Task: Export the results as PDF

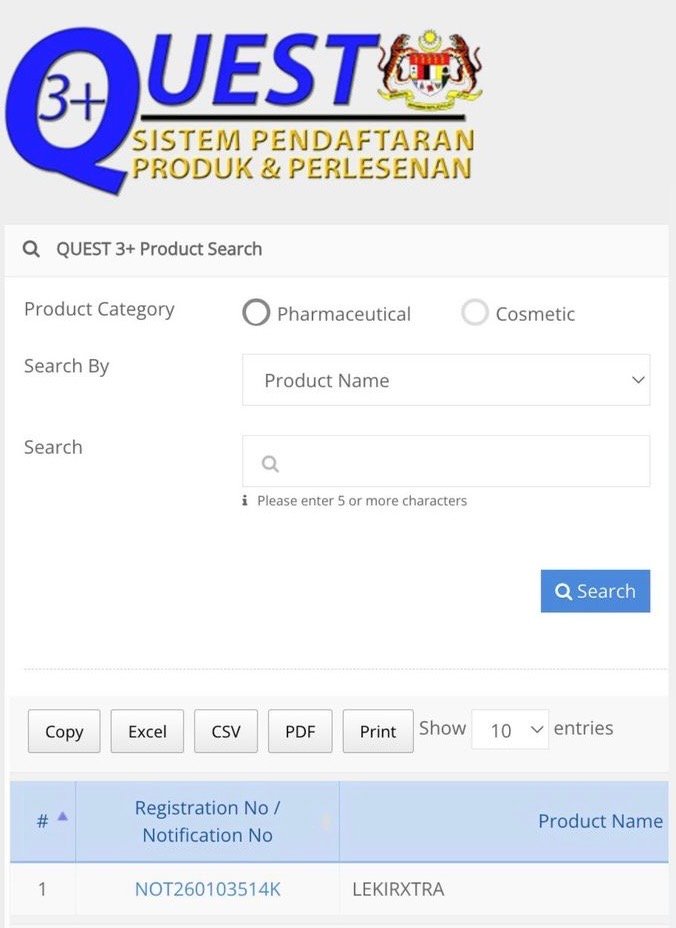Action: (x=300, y=731)
